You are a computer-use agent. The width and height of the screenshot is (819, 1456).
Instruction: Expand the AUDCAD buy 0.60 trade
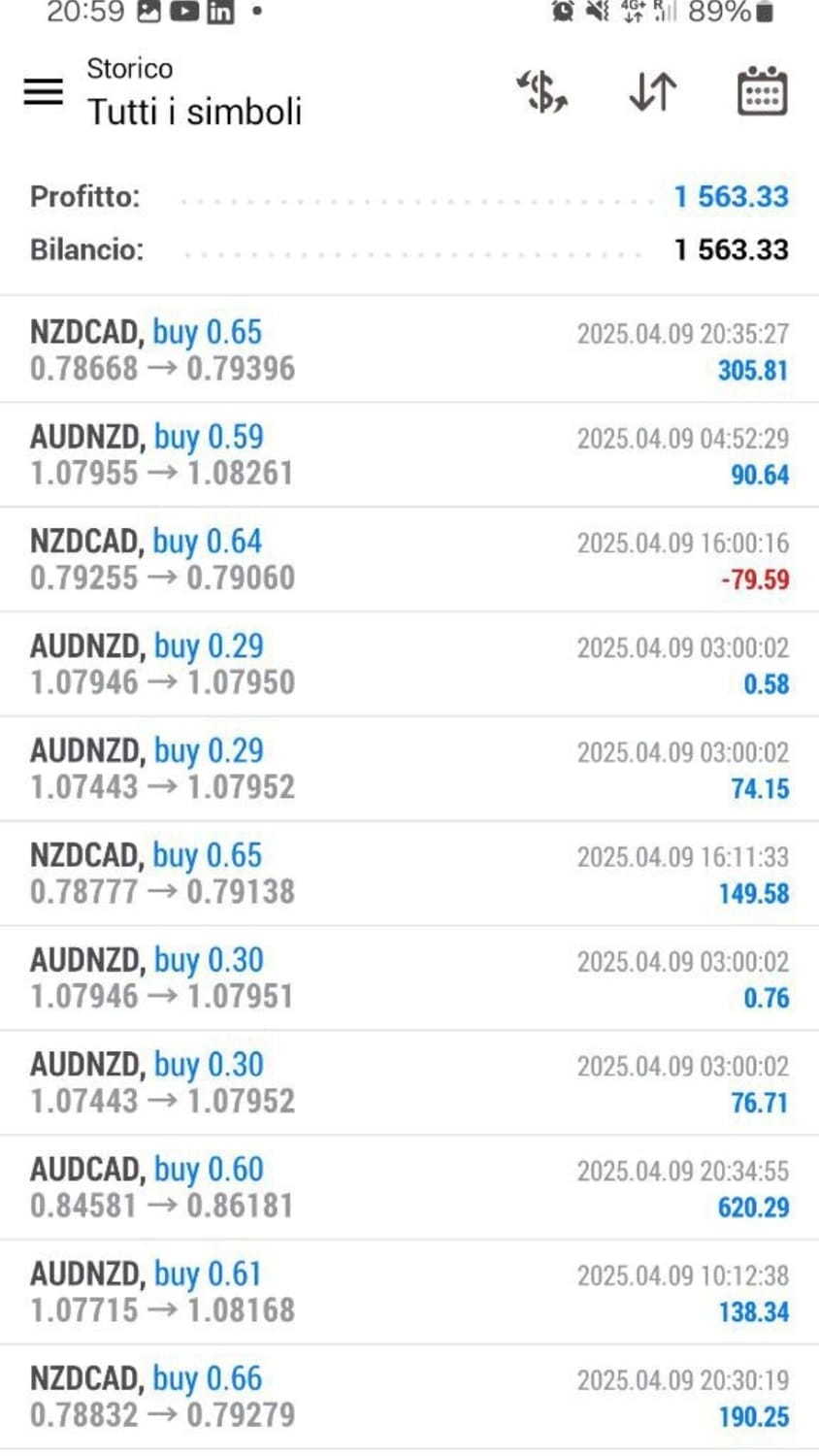(x=409, y=1188)
